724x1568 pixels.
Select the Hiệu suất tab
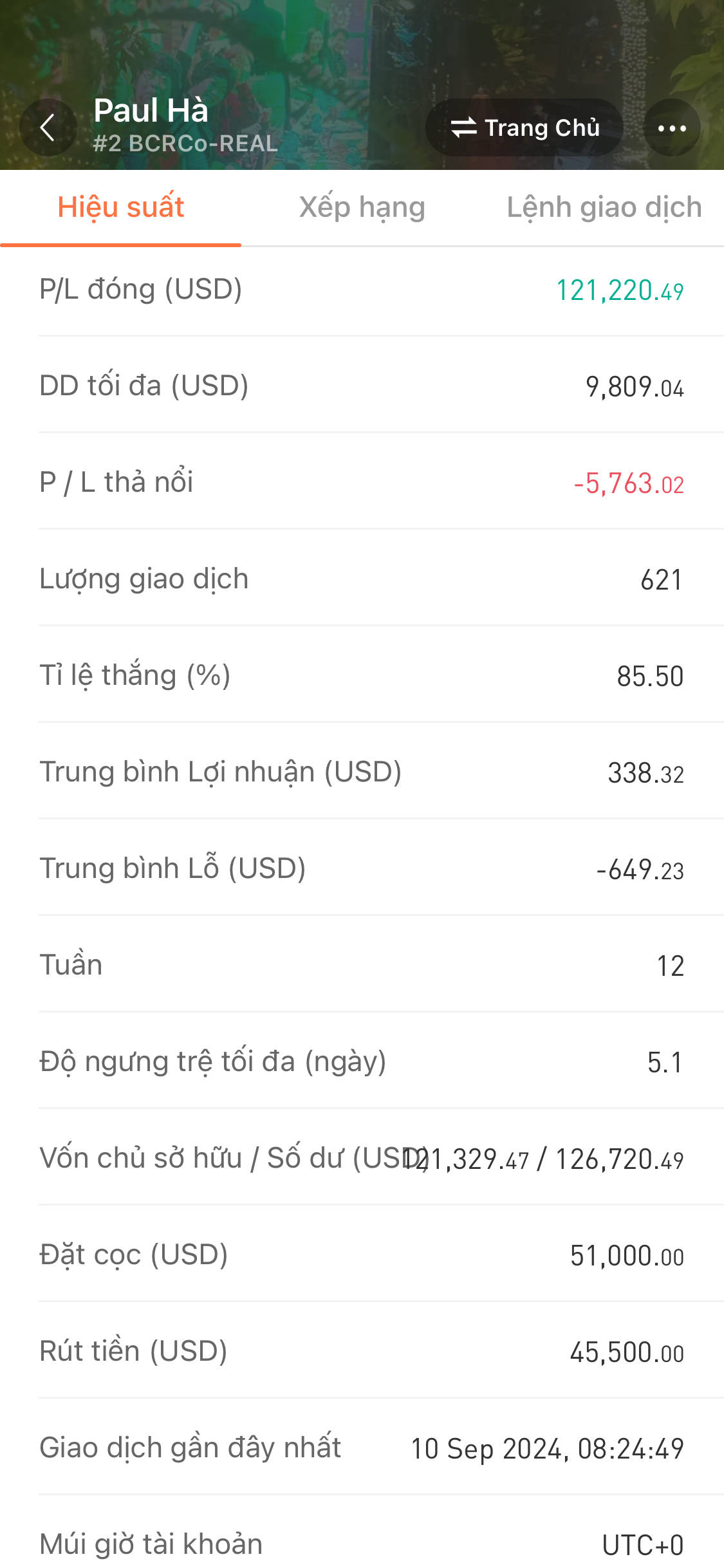tap(121, 207)
